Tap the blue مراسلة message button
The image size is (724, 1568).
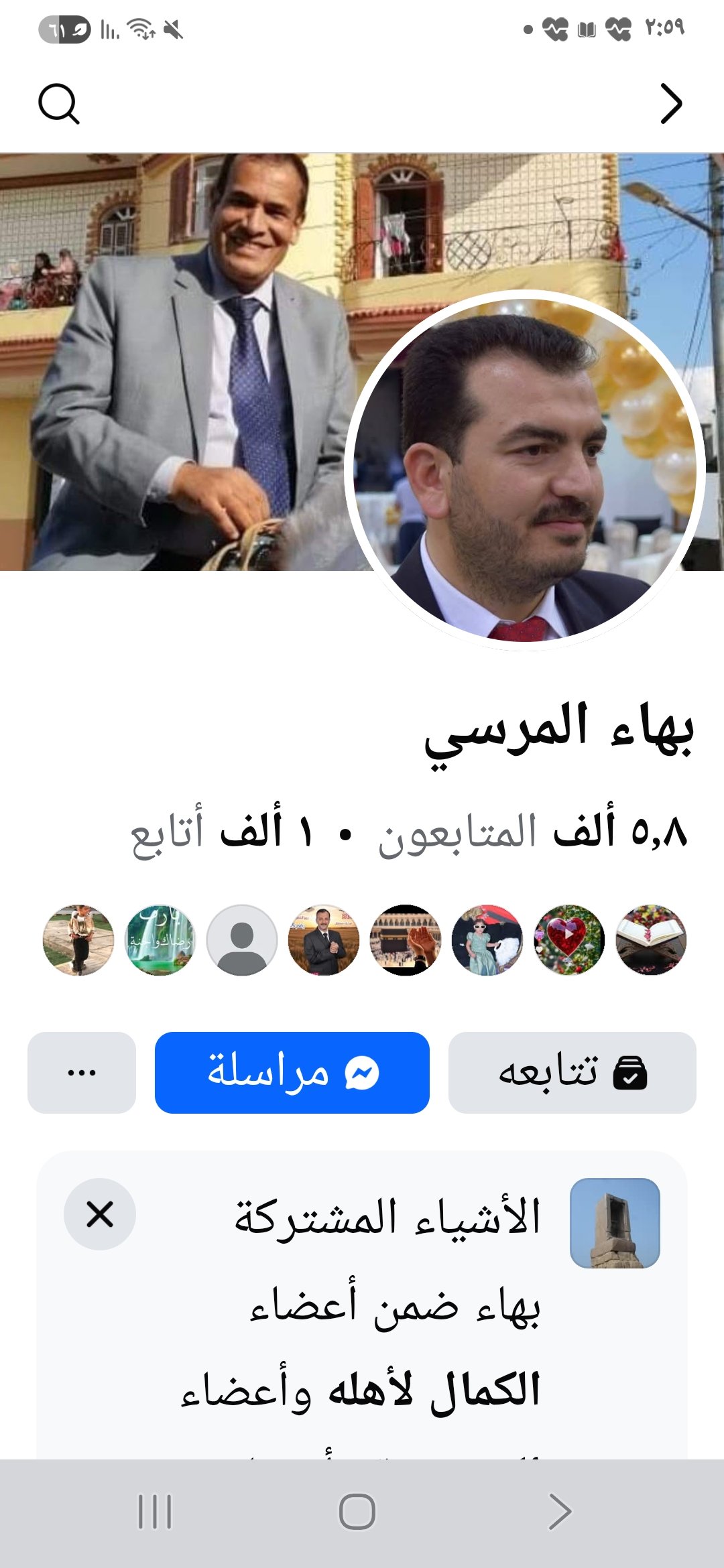point(292,1073)
